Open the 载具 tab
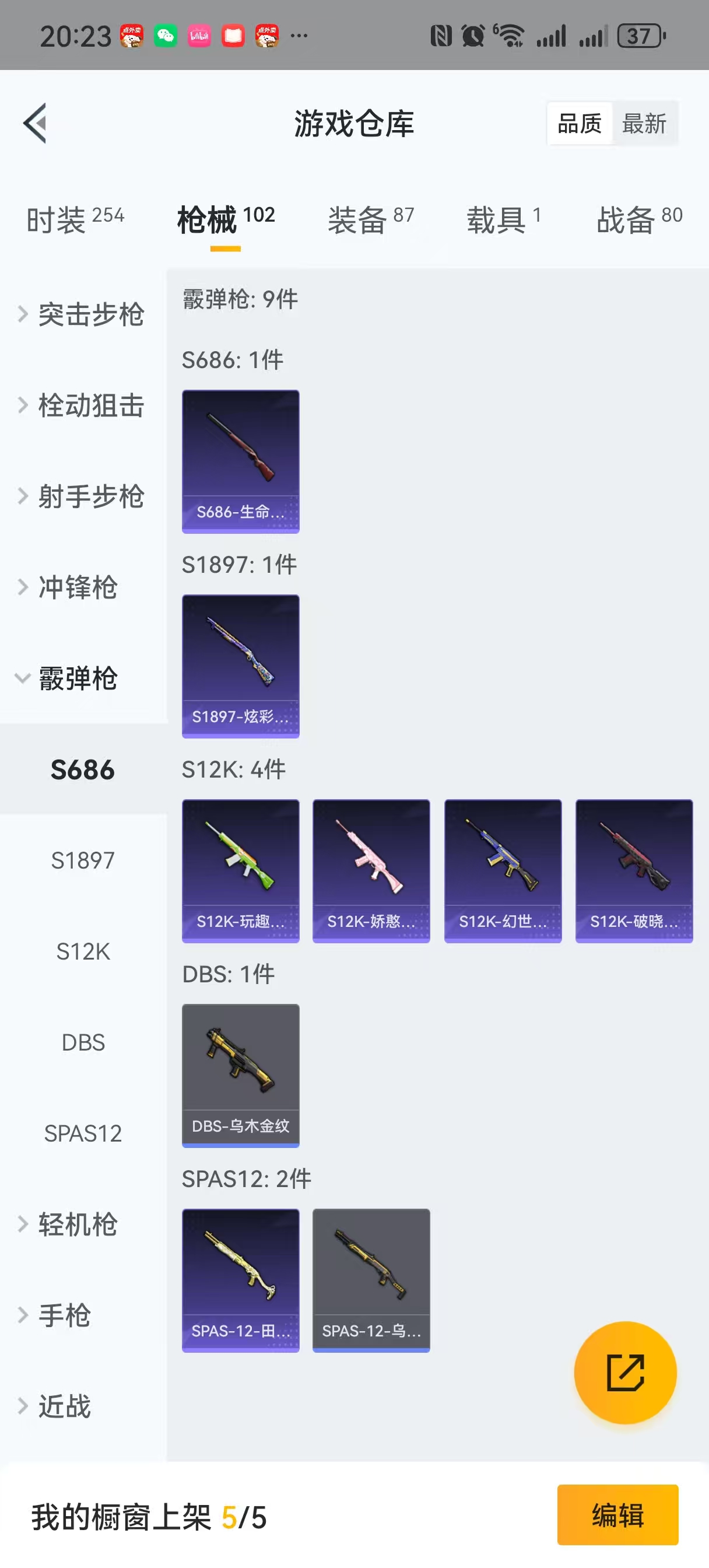Image resolution: width=709 pixels, height=1568 pixels. click(503, 219)
